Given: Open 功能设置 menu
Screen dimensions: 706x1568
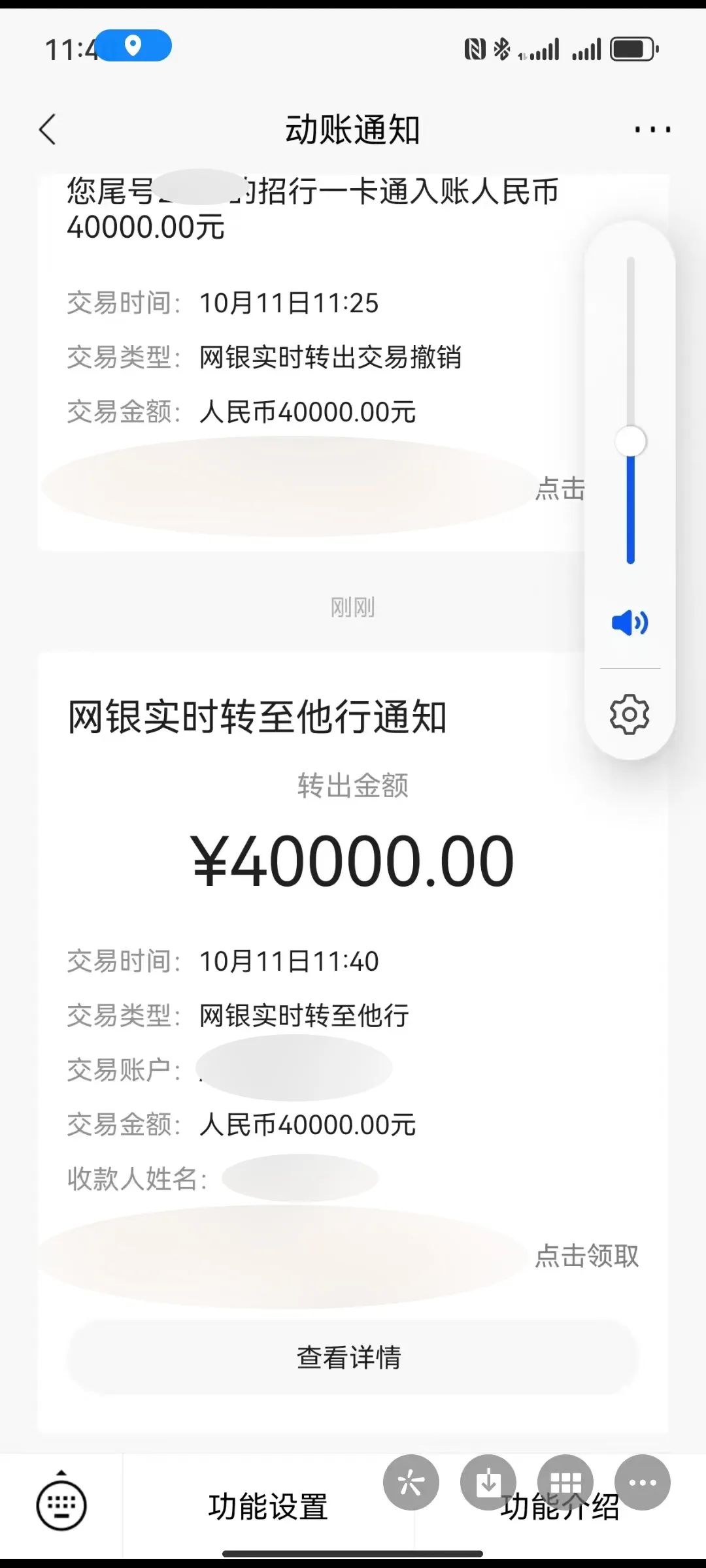Looking at the screenshot, I should point(268,1506).
